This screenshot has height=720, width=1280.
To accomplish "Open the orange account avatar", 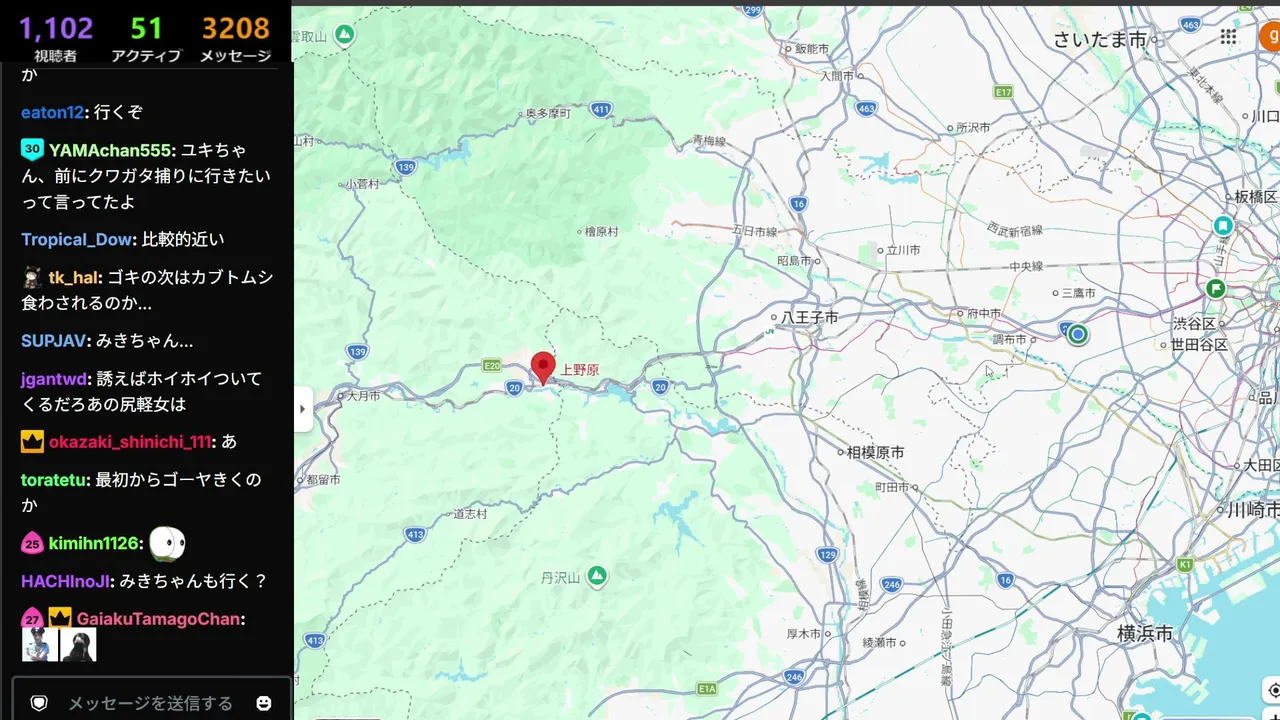I will (x=1270, y=37).
